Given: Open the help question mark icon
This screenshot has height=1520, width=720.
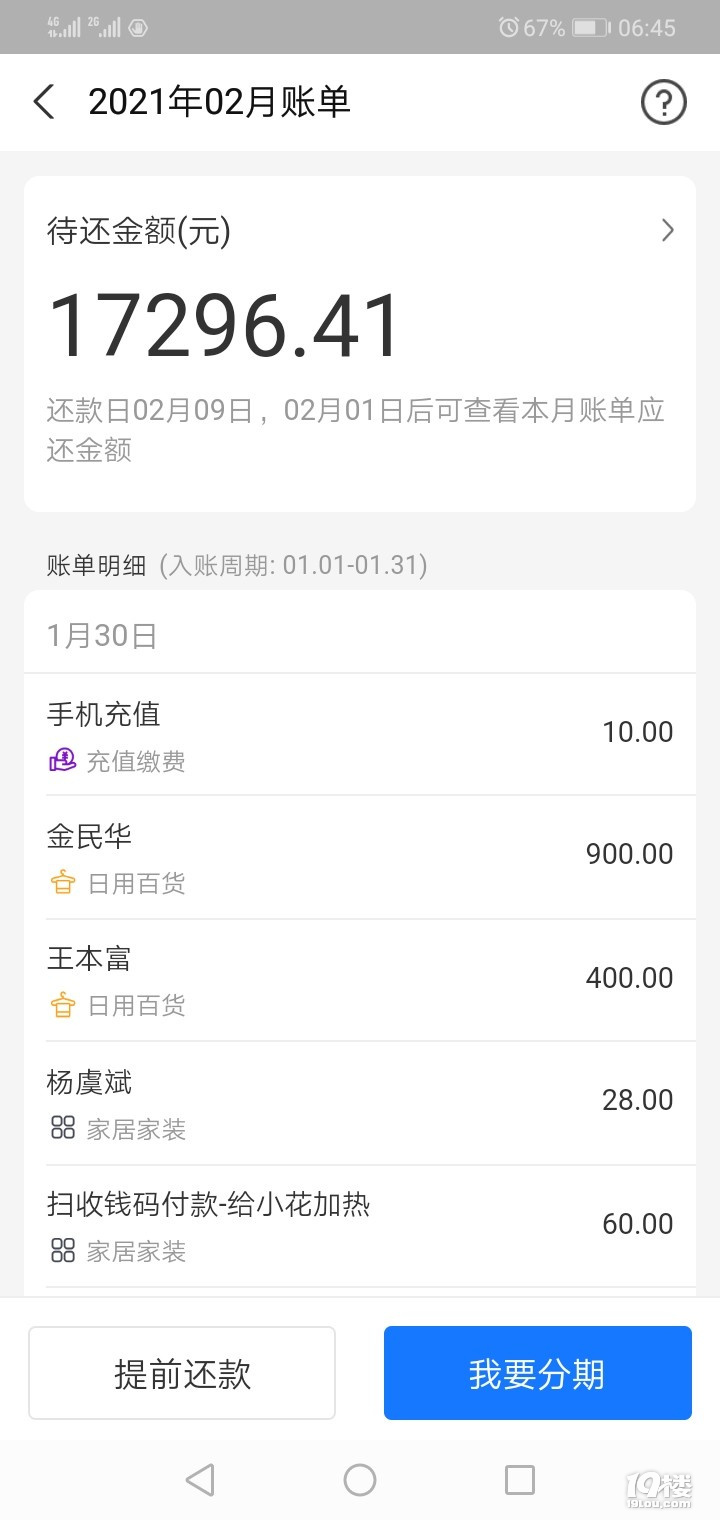Looking at the screenshot, I should 663,103.
